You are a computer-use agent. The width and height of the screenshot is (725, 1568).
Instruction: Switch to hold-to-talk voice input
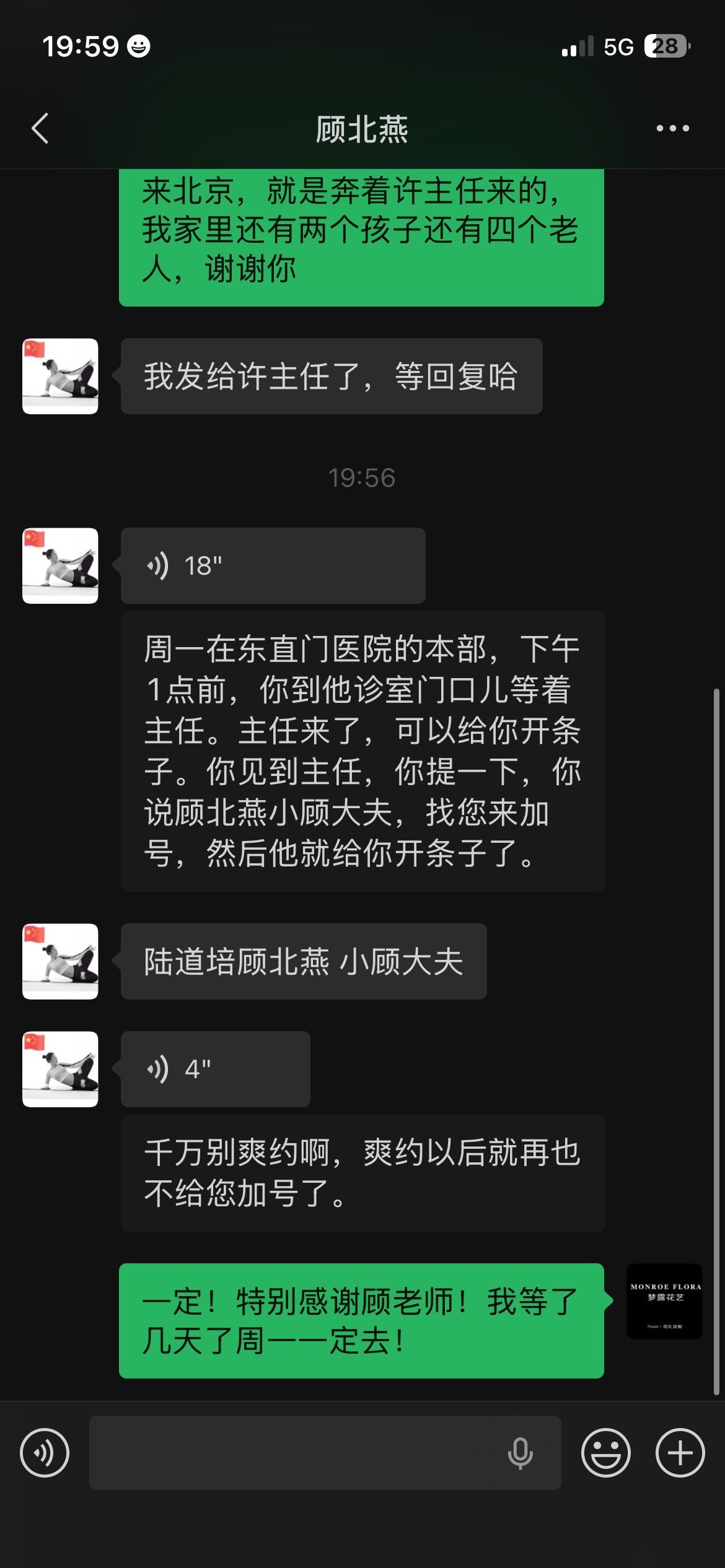45,1452
